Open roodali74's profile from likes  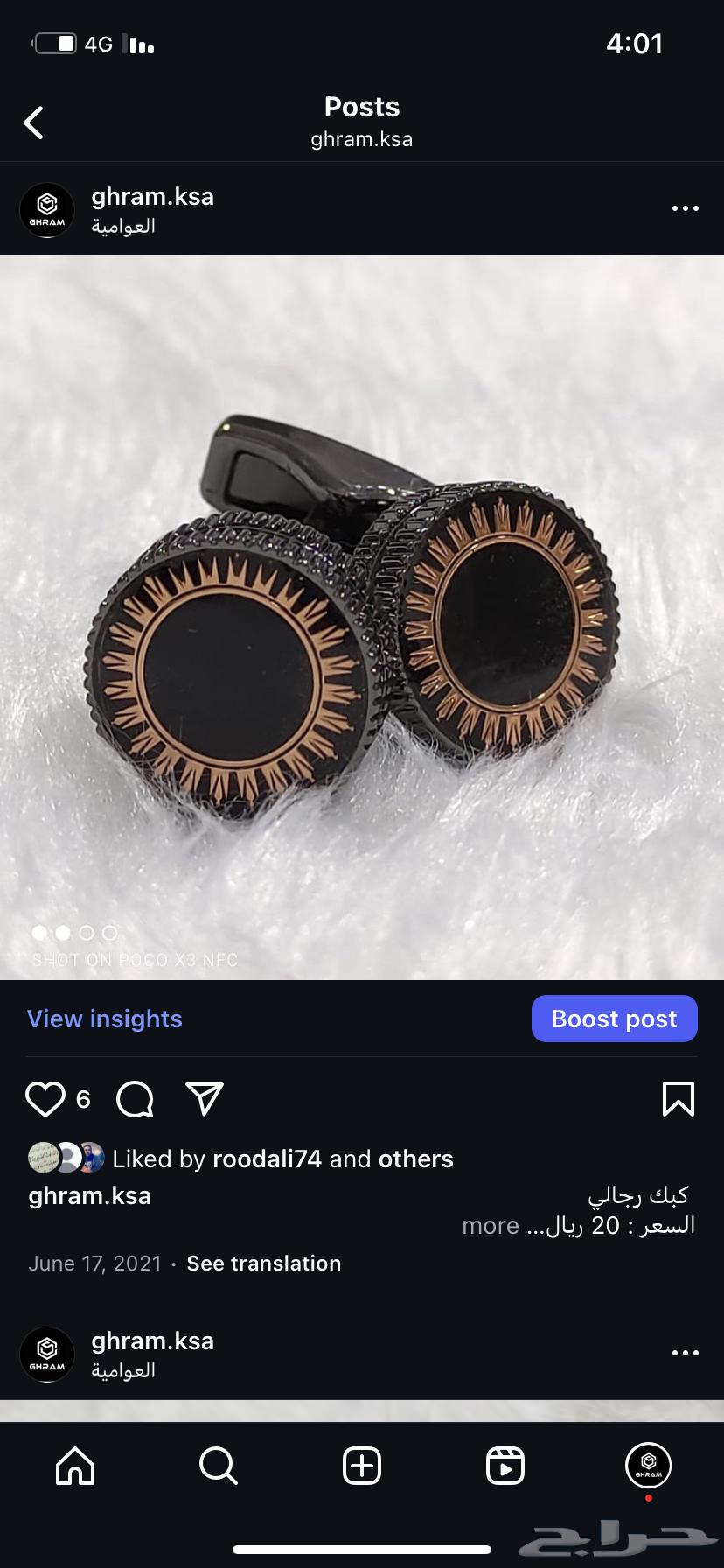(267, 1158)
